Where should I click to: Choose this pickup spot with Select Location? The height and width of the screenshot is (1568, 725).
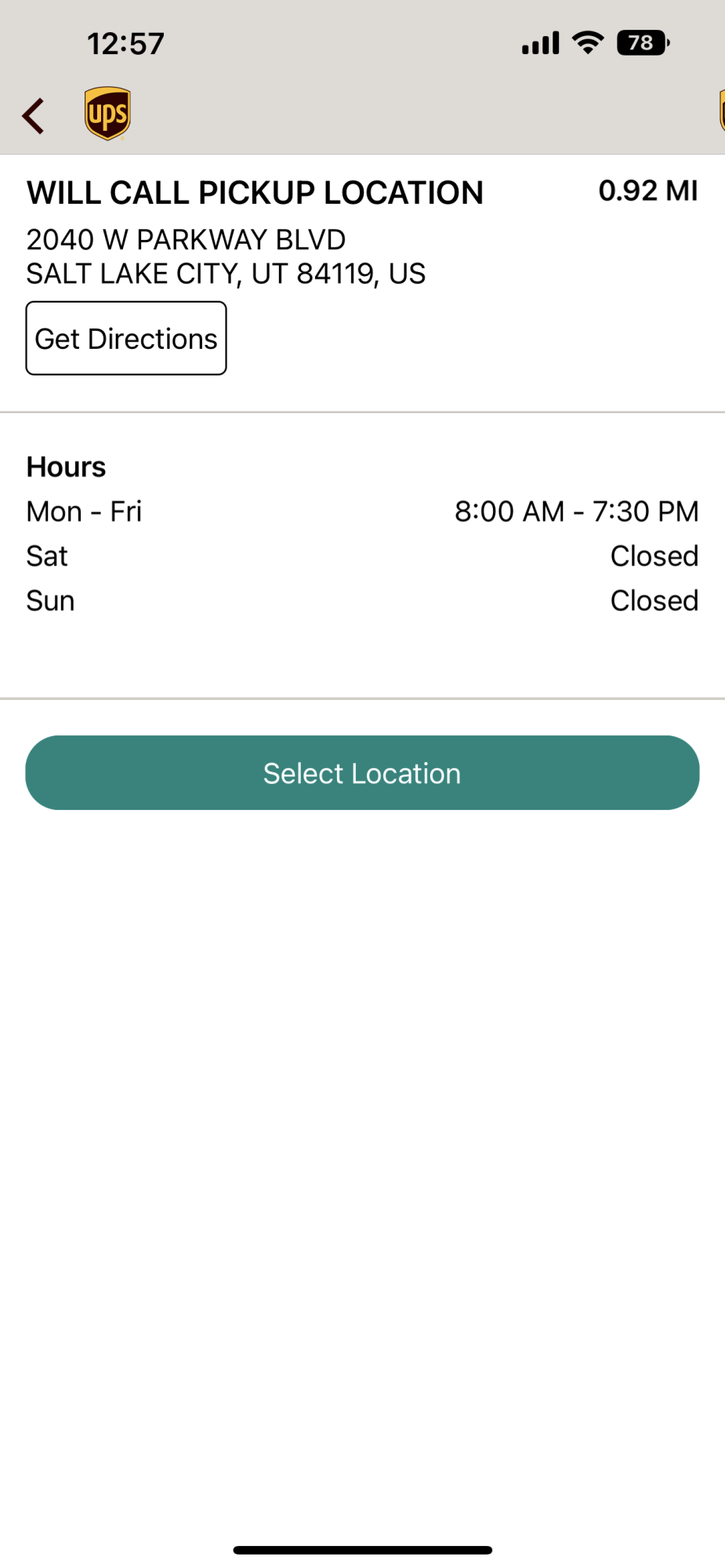(x=362, y=773)
